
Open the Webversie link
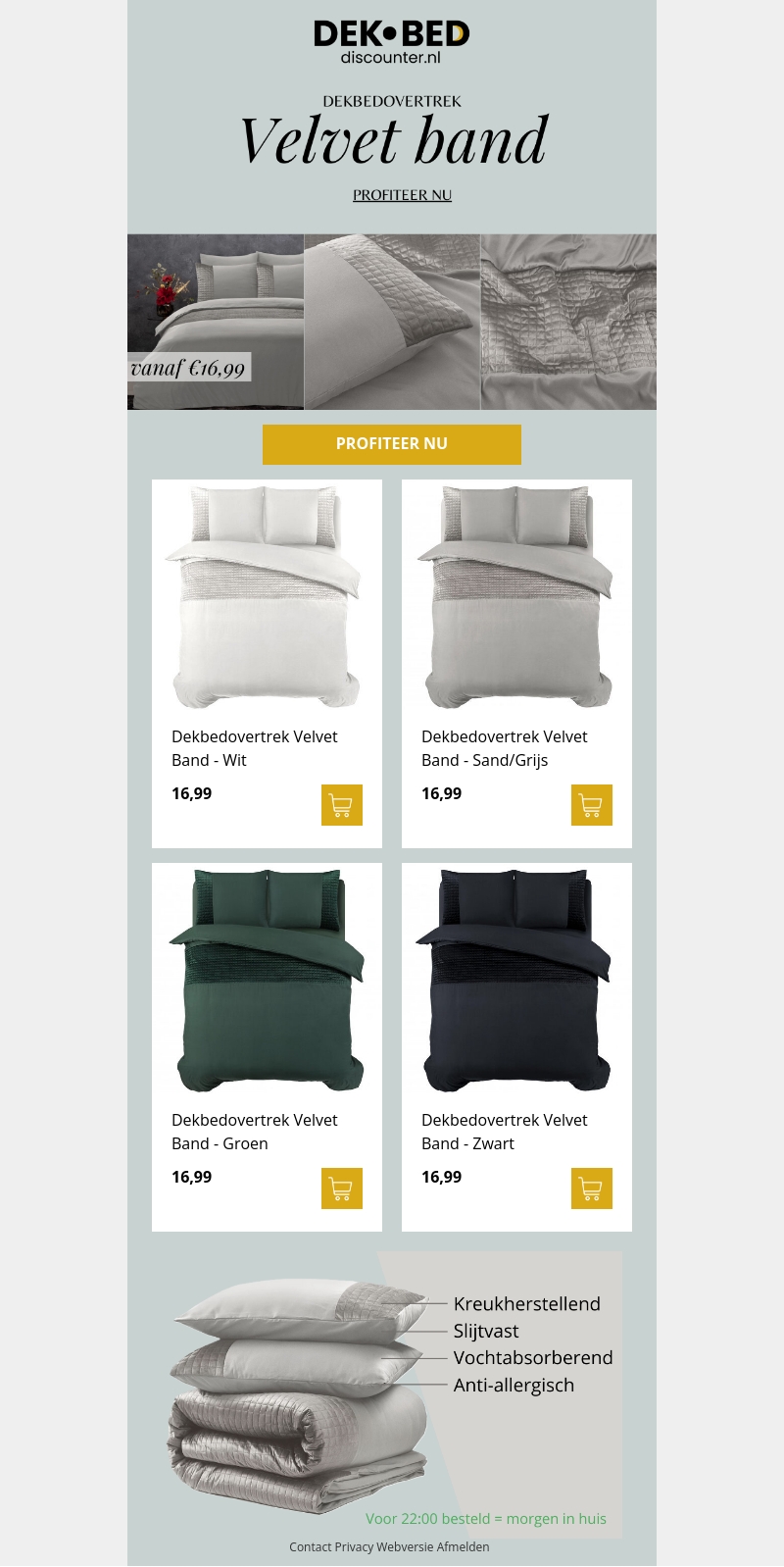click(405, 1546)
